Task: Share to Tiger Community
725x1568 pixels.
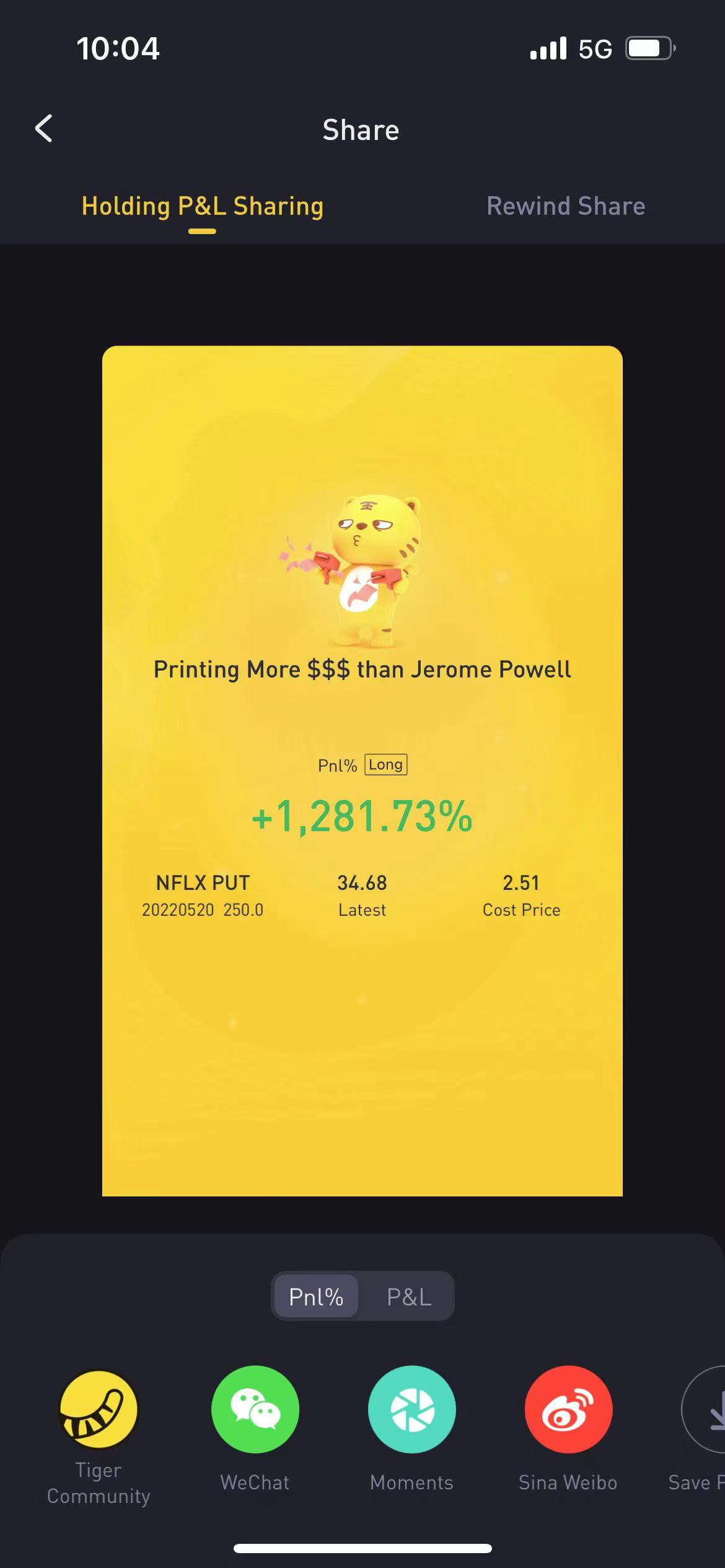Action: click(x=99, y=1437)
